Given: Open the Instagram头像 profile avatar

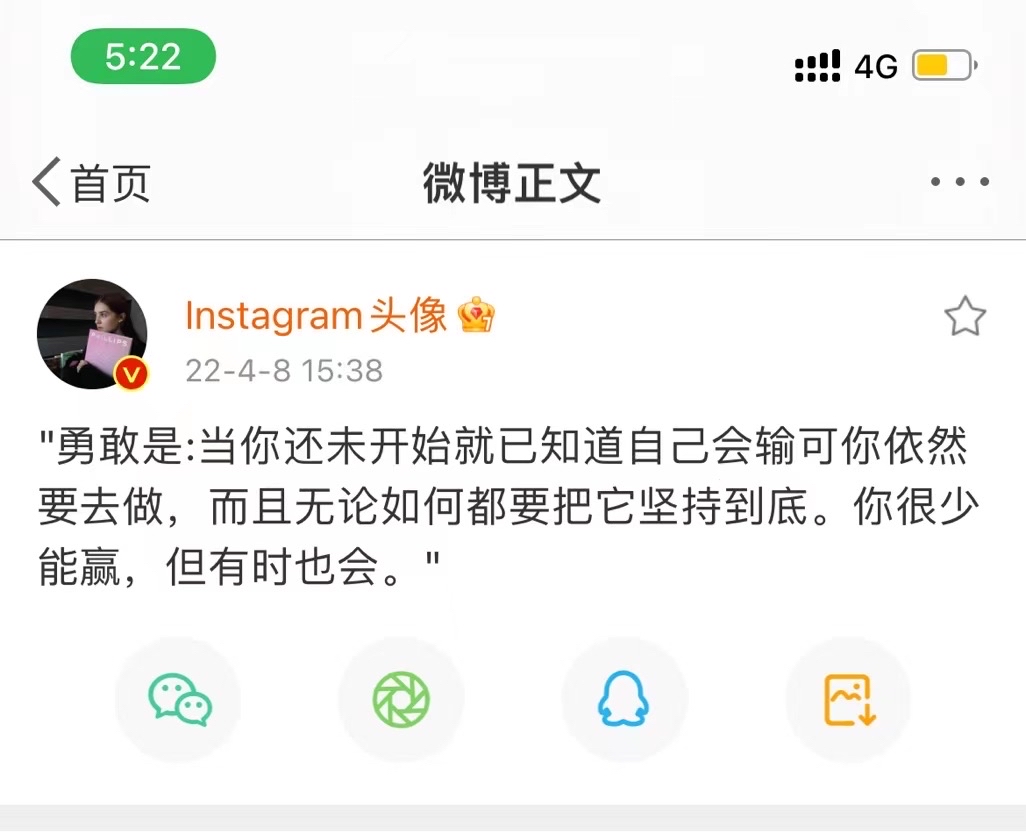Looking at the screenshot, I should (x=92, y=334).
